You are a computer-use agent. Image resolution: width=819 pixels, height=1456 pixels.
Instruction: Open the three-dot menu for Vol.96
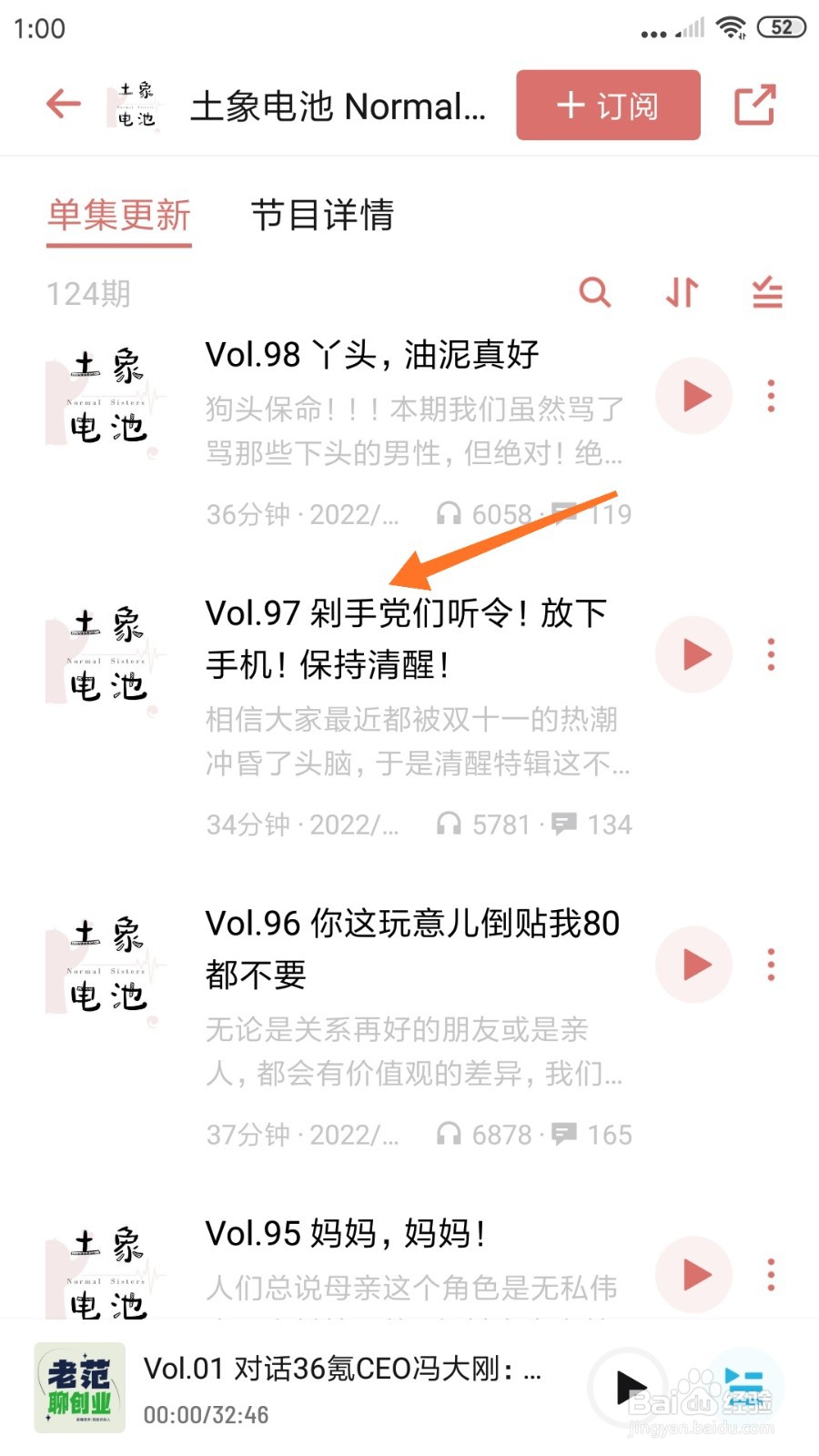770,966
